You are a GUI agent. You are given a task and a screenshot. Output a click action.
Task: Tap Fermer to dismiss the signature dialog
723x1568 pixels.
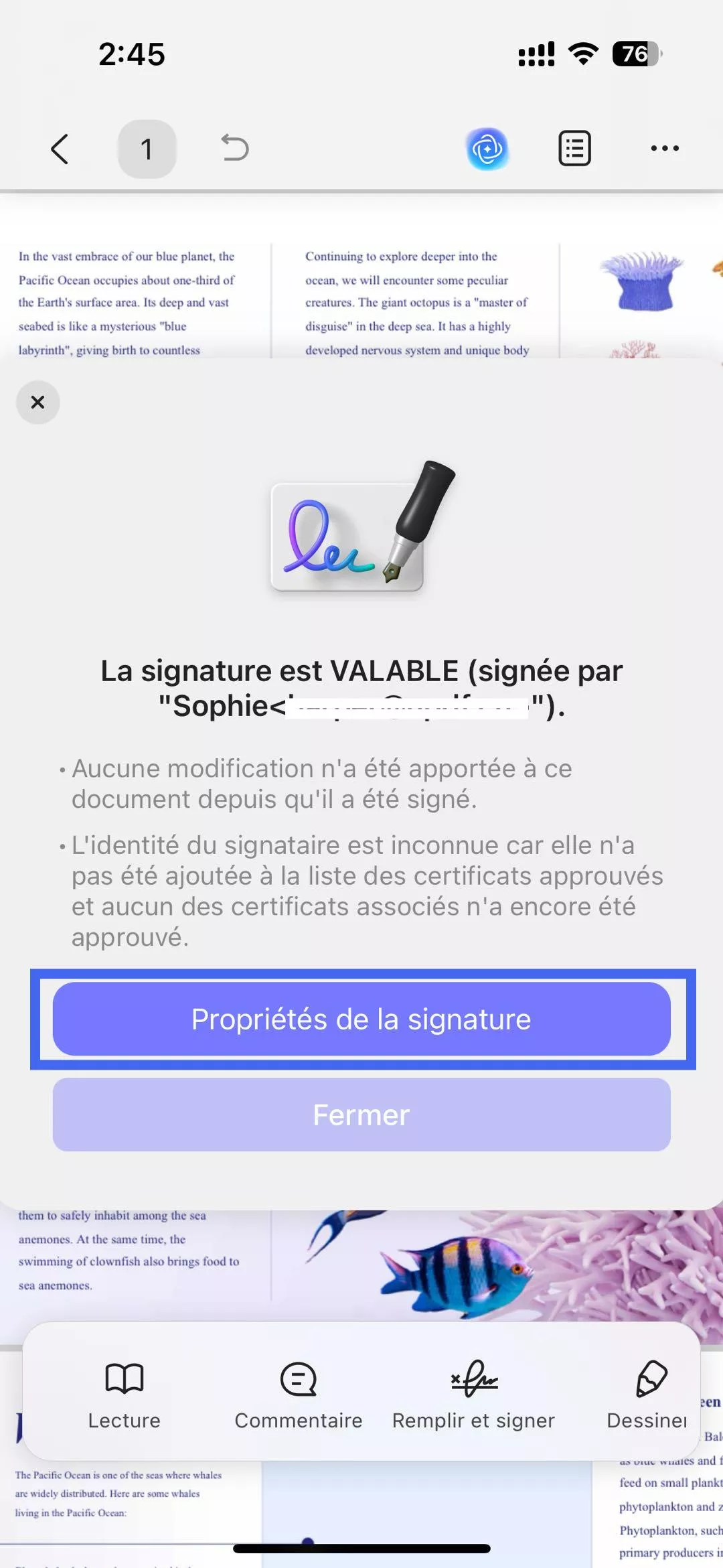361,1115
